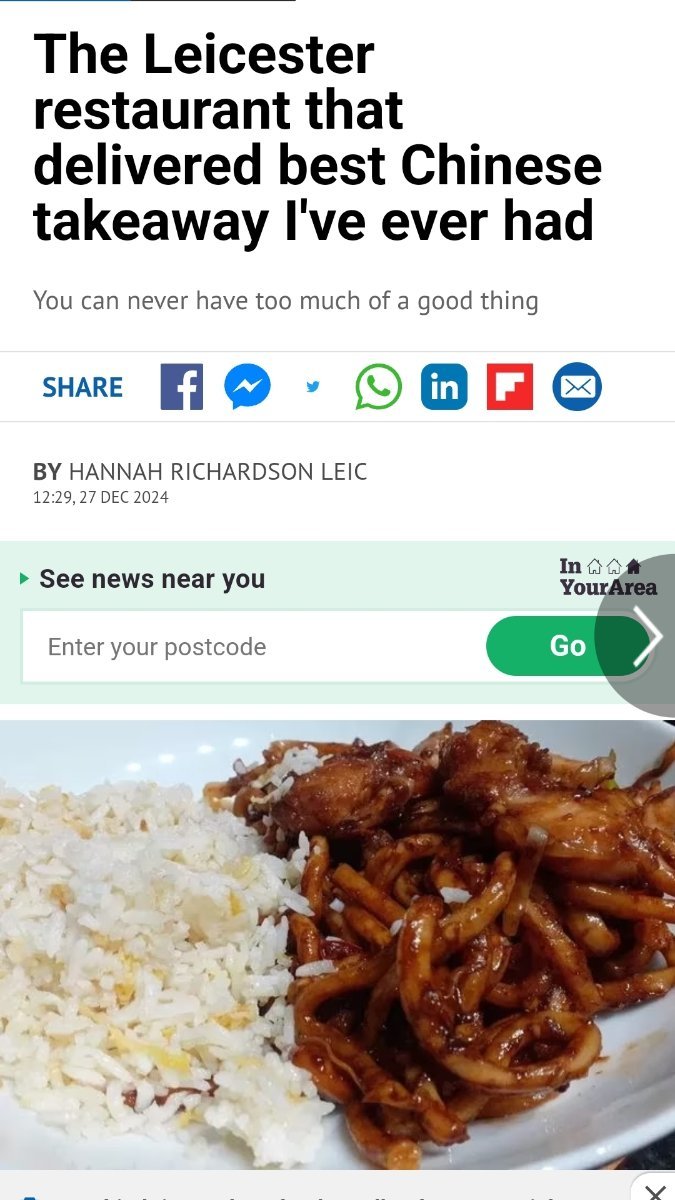The width and height of the screenshot is (675, 1200).
Task: Dismiss the bottom banner ad
Action: click(655, 1190)
